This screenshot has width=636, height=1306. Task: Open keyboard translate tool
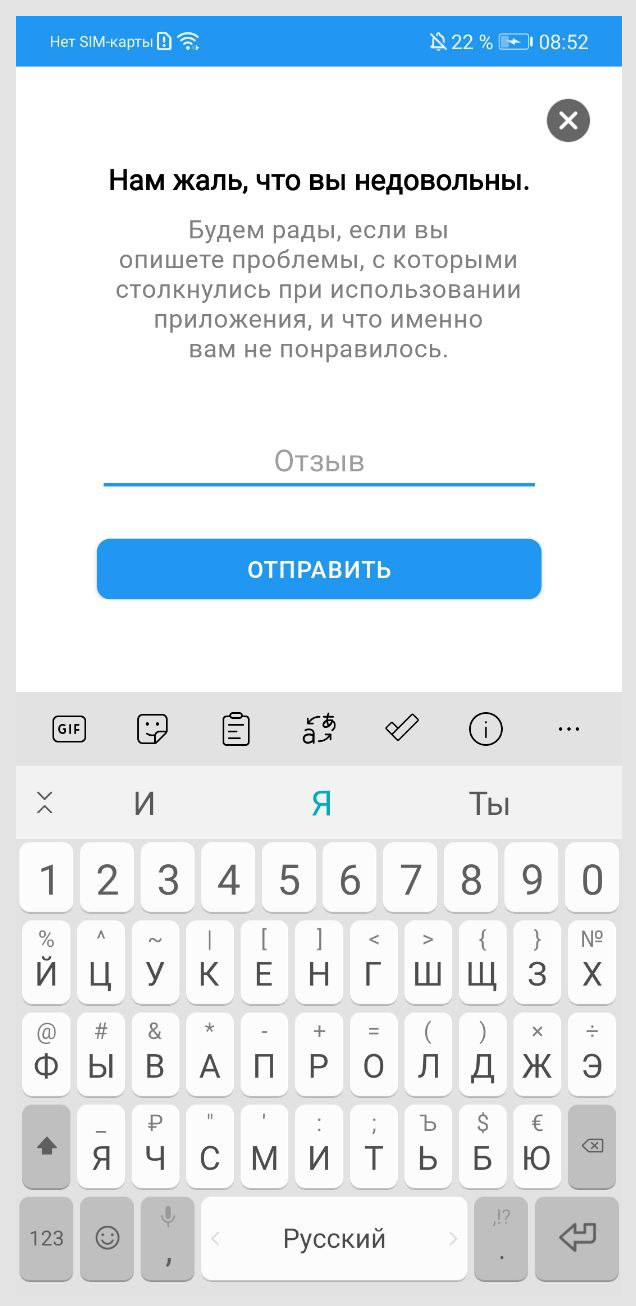(319, 730)
